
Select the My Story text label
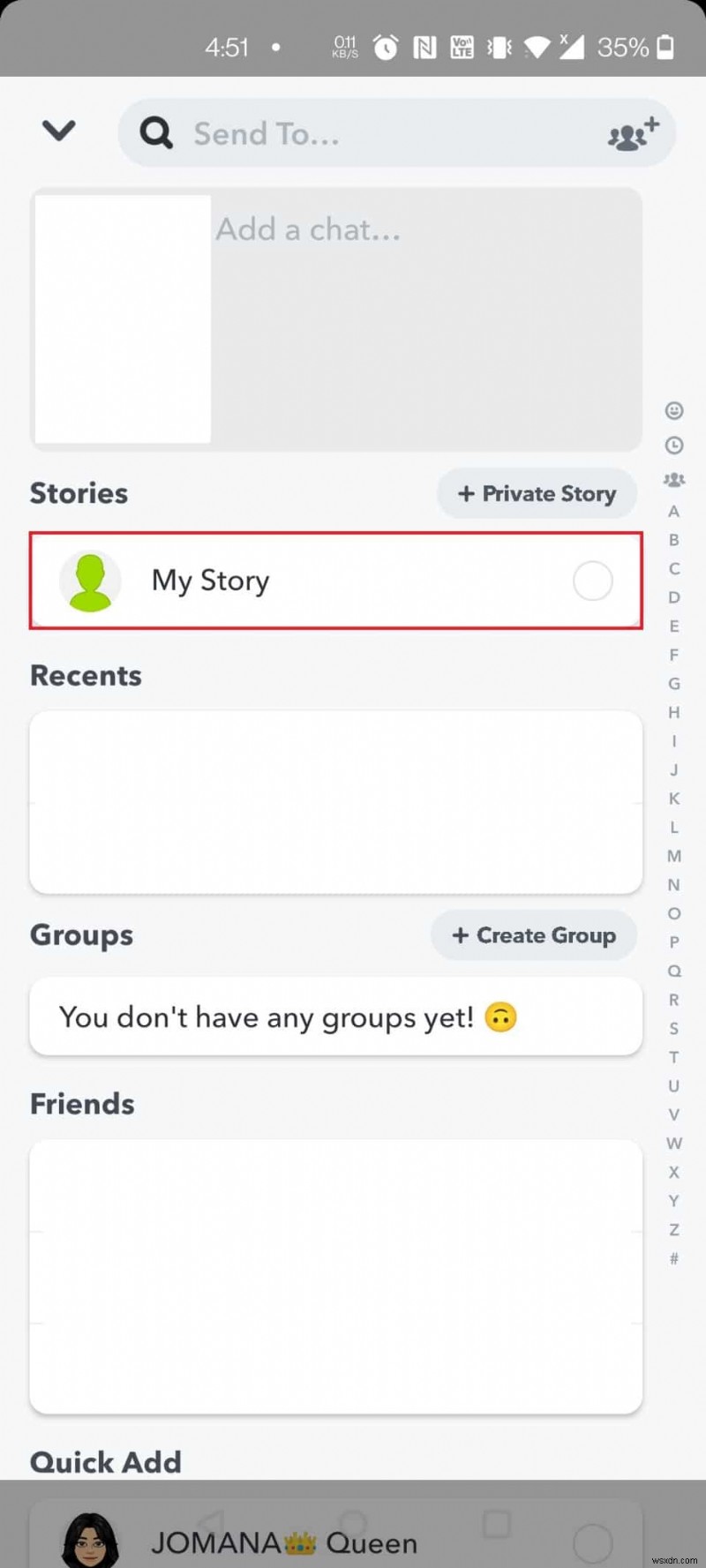point(210,581)
